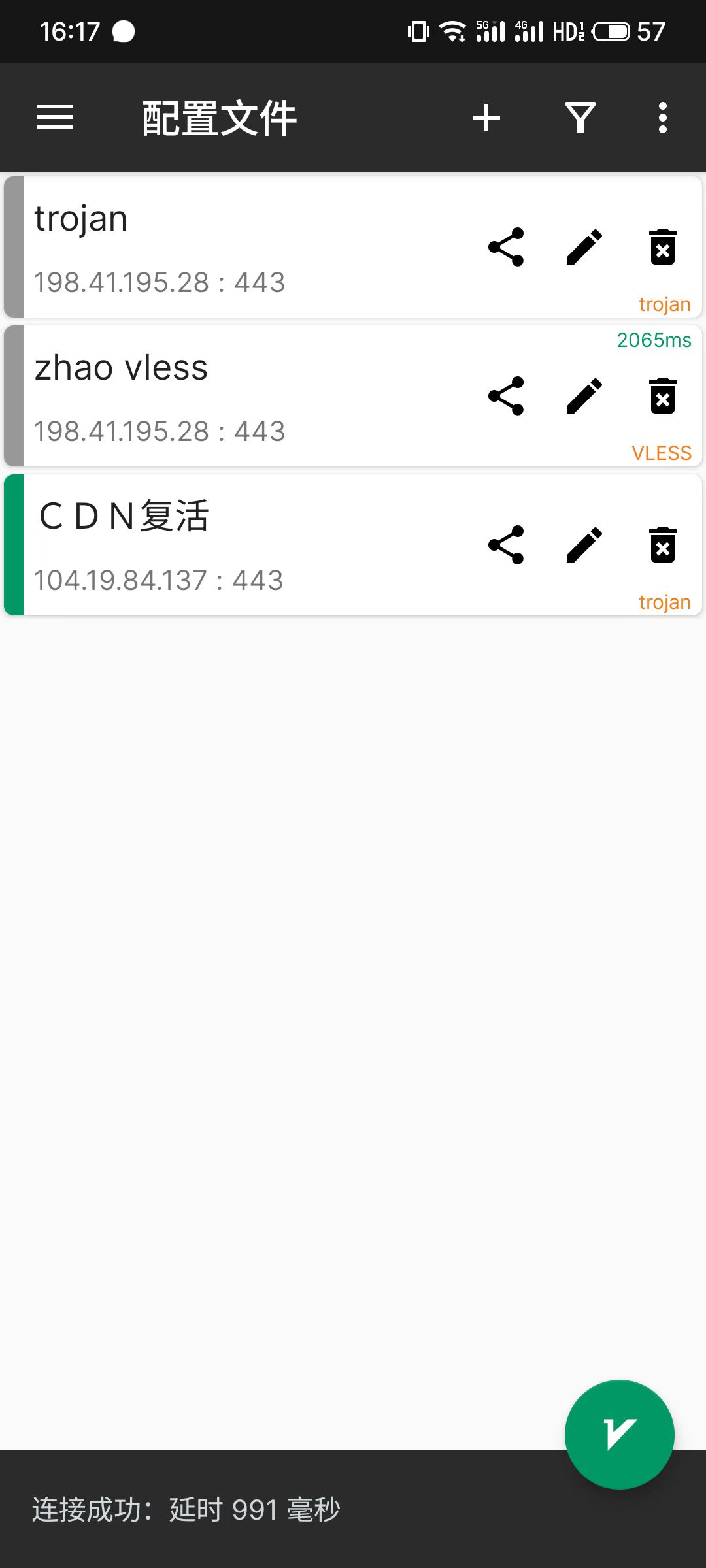Screen dimensions: 706x1568
Task: Tap the 配置文件 title text
Action: click(x=218, y=118)
